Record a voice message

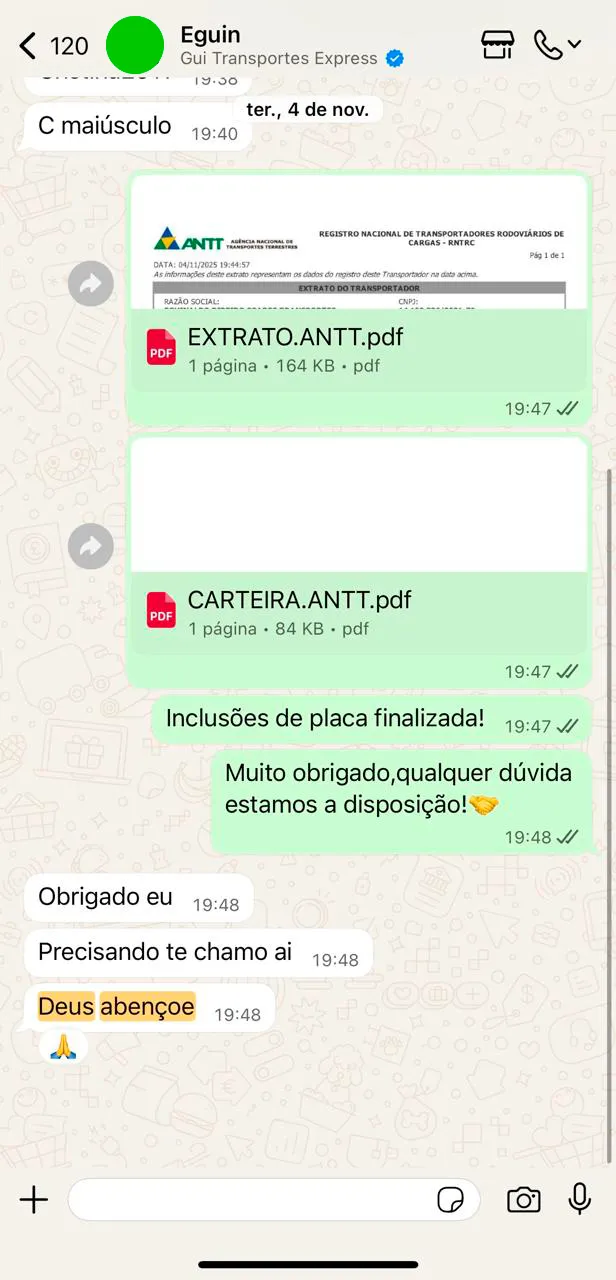579,1198
